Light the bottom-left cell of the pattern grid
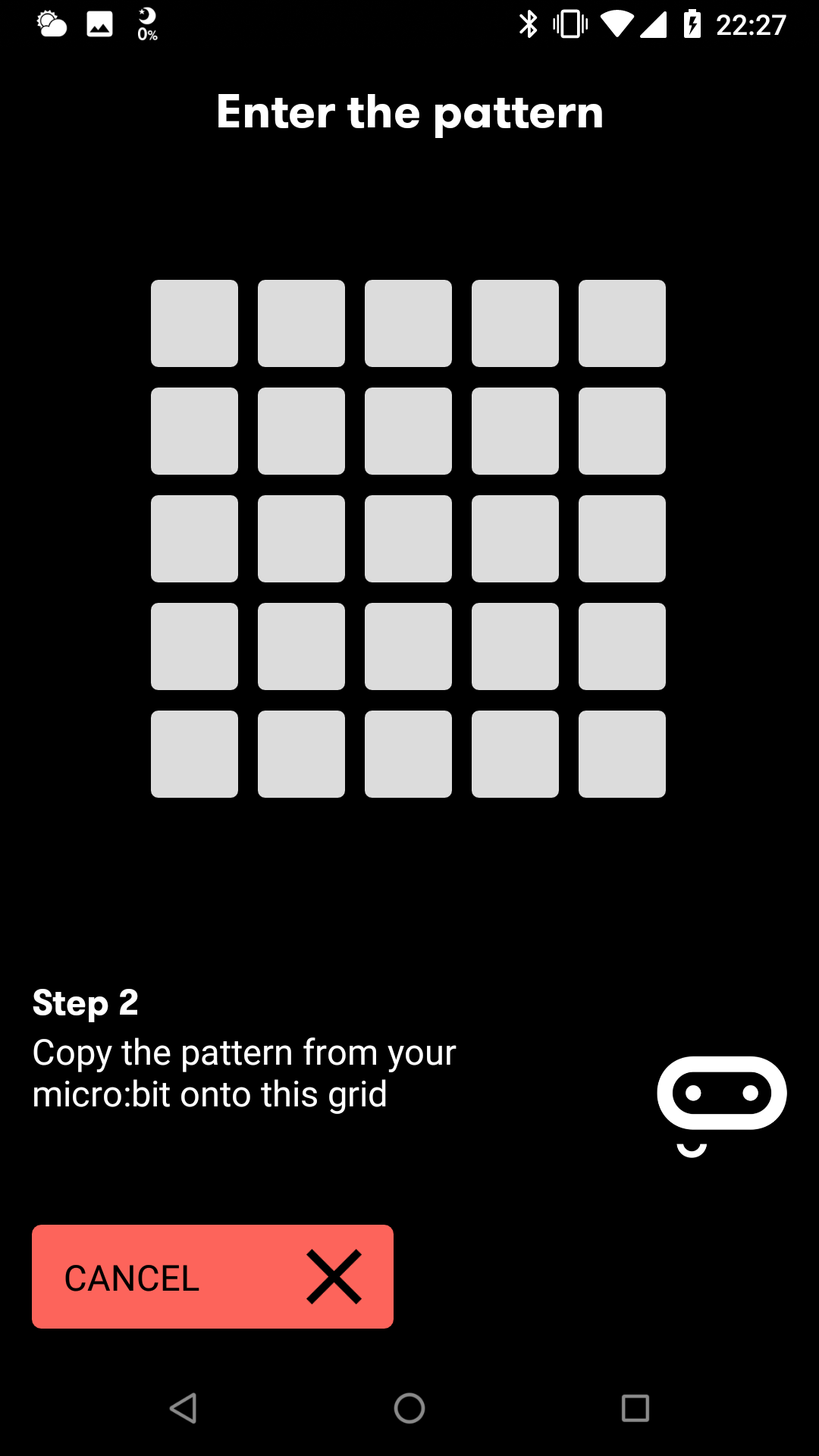Screen dimensions: 819x1456 (x=194, y=754)
